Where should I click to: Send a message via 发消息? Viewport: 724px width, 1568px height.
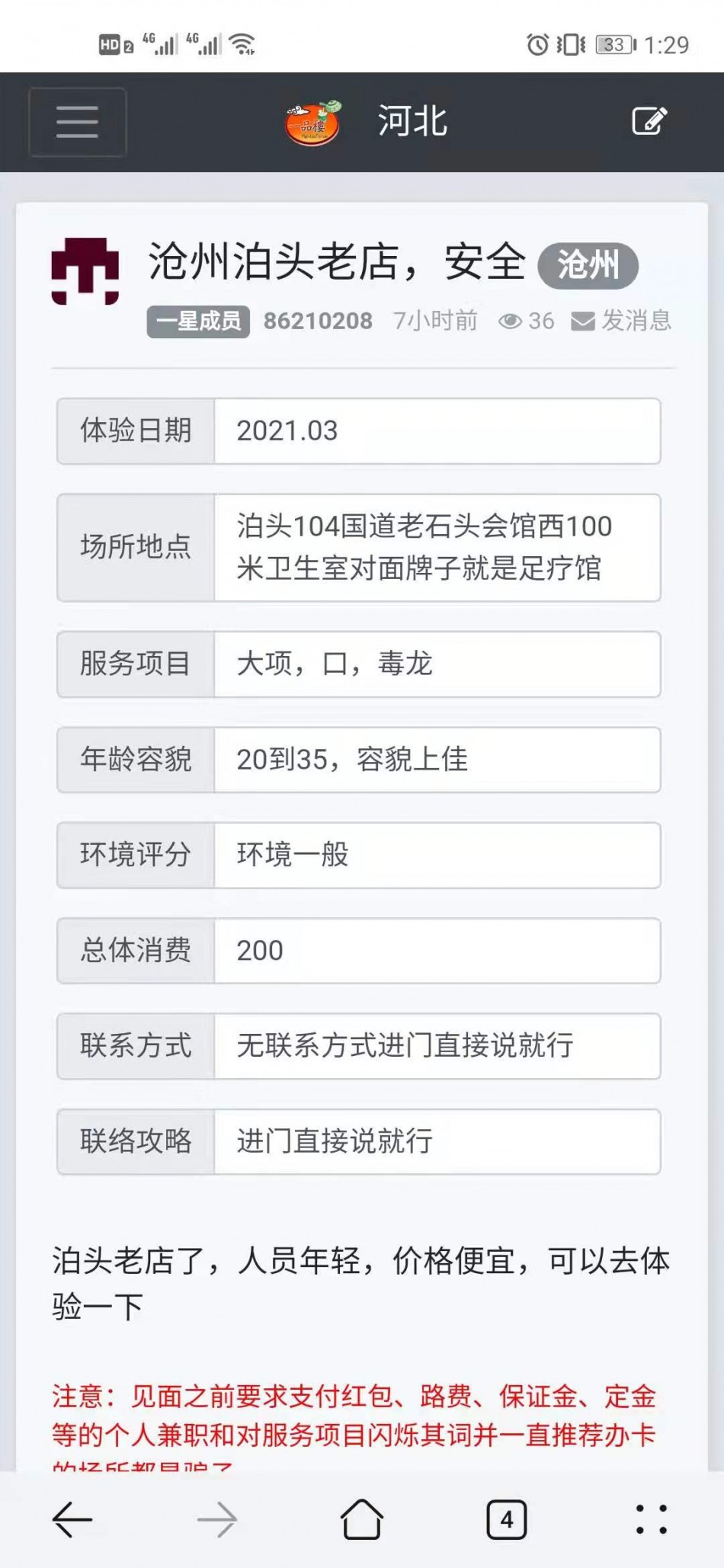622,321
